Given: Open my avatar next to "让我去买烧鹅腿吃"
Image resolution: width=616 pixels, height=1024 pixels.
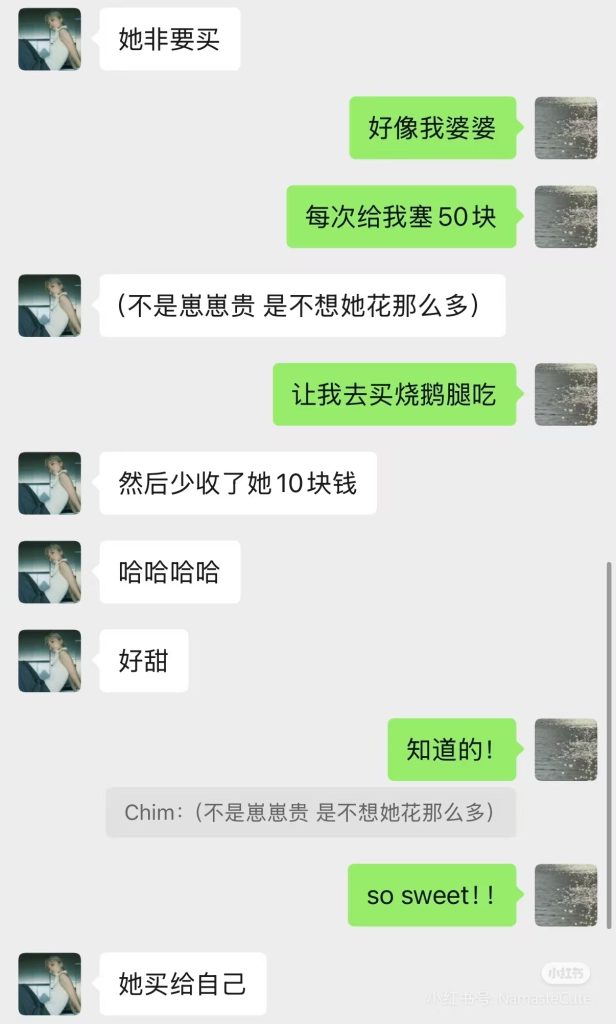Looking at the screenshot, I should tap(566, 394).
